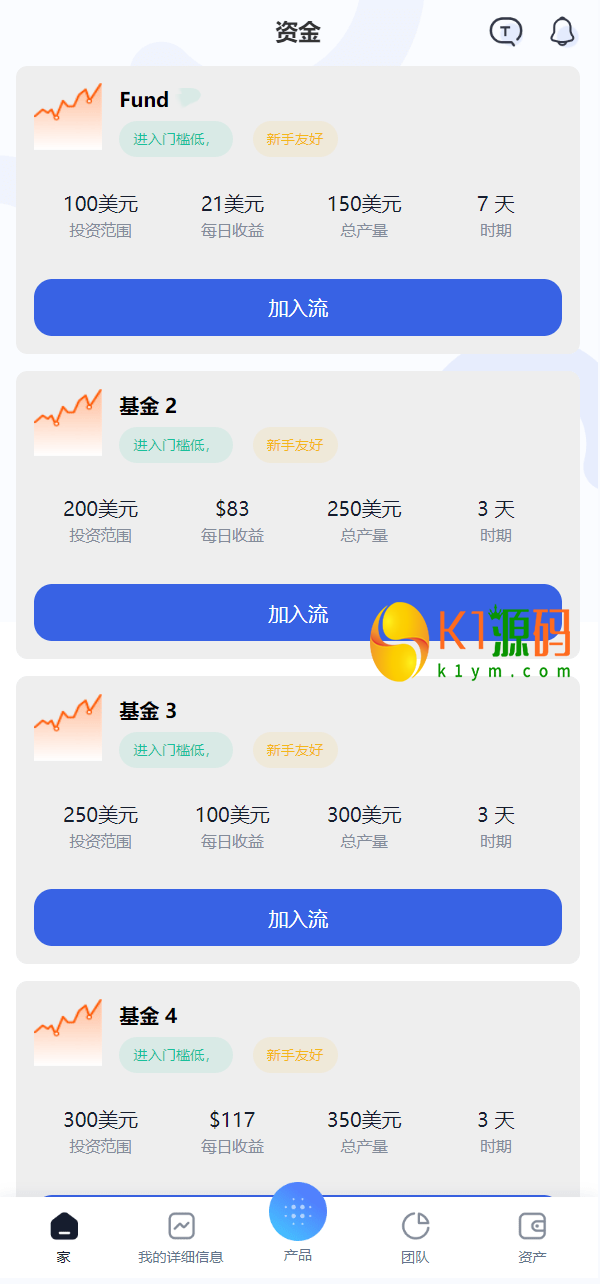Select 加入流 under 基金 3

pyautogui.click(x=298, y=918)
